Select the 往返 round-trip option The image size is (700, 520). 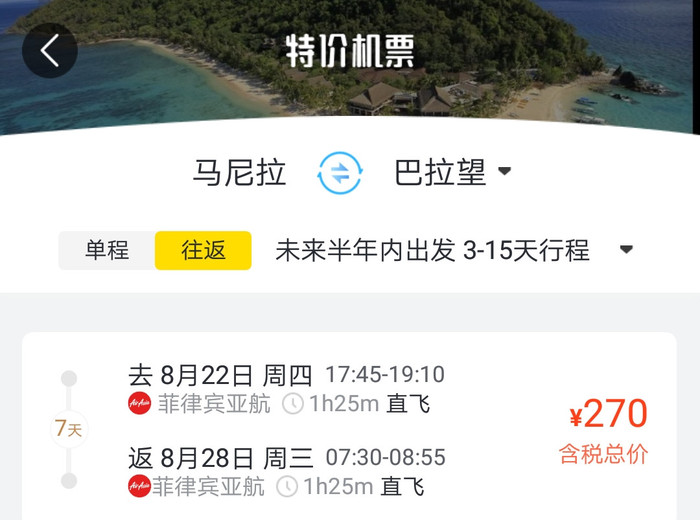tap(203, 250)
